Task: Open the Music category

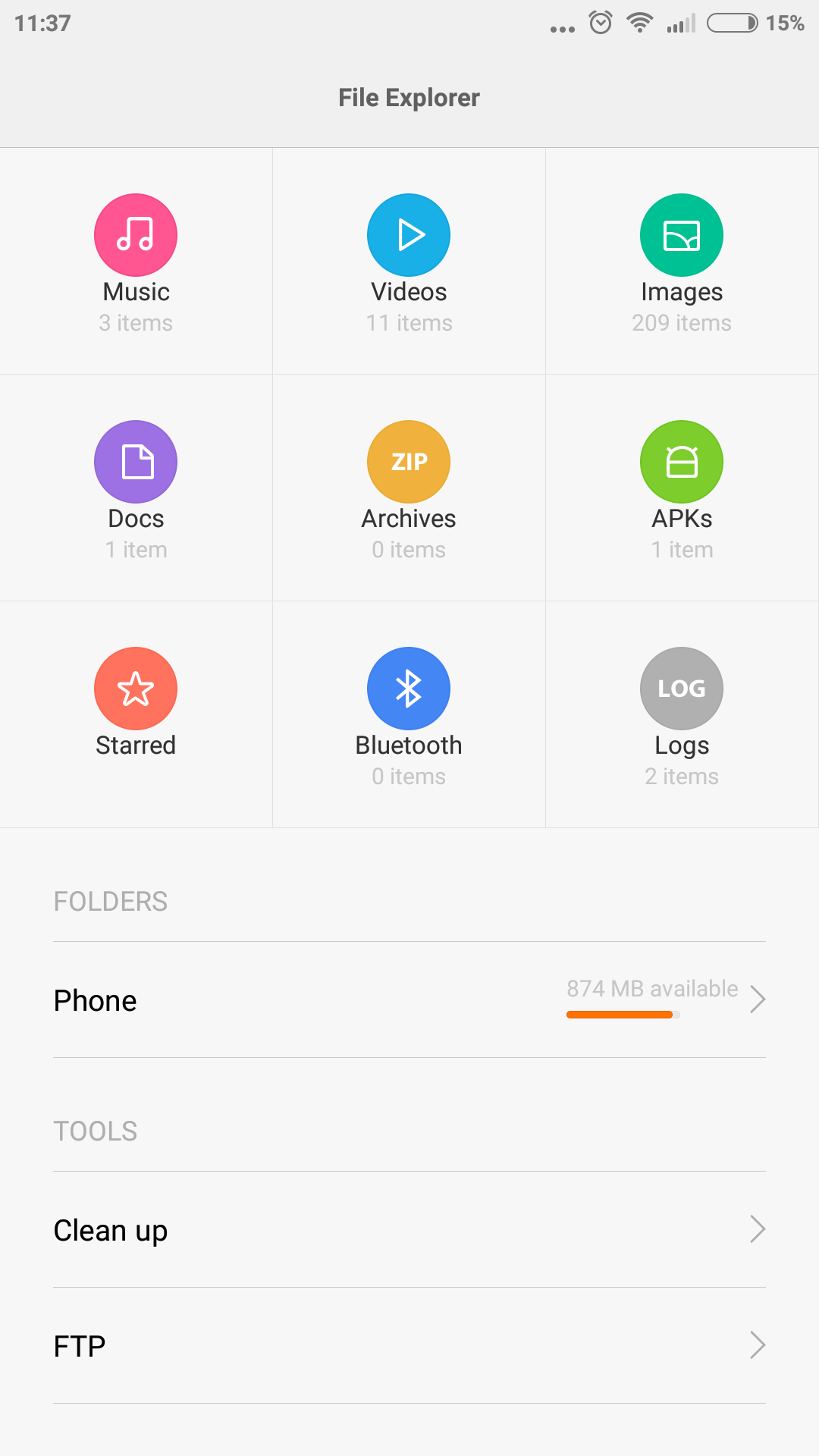Action: tap(136, 261)
